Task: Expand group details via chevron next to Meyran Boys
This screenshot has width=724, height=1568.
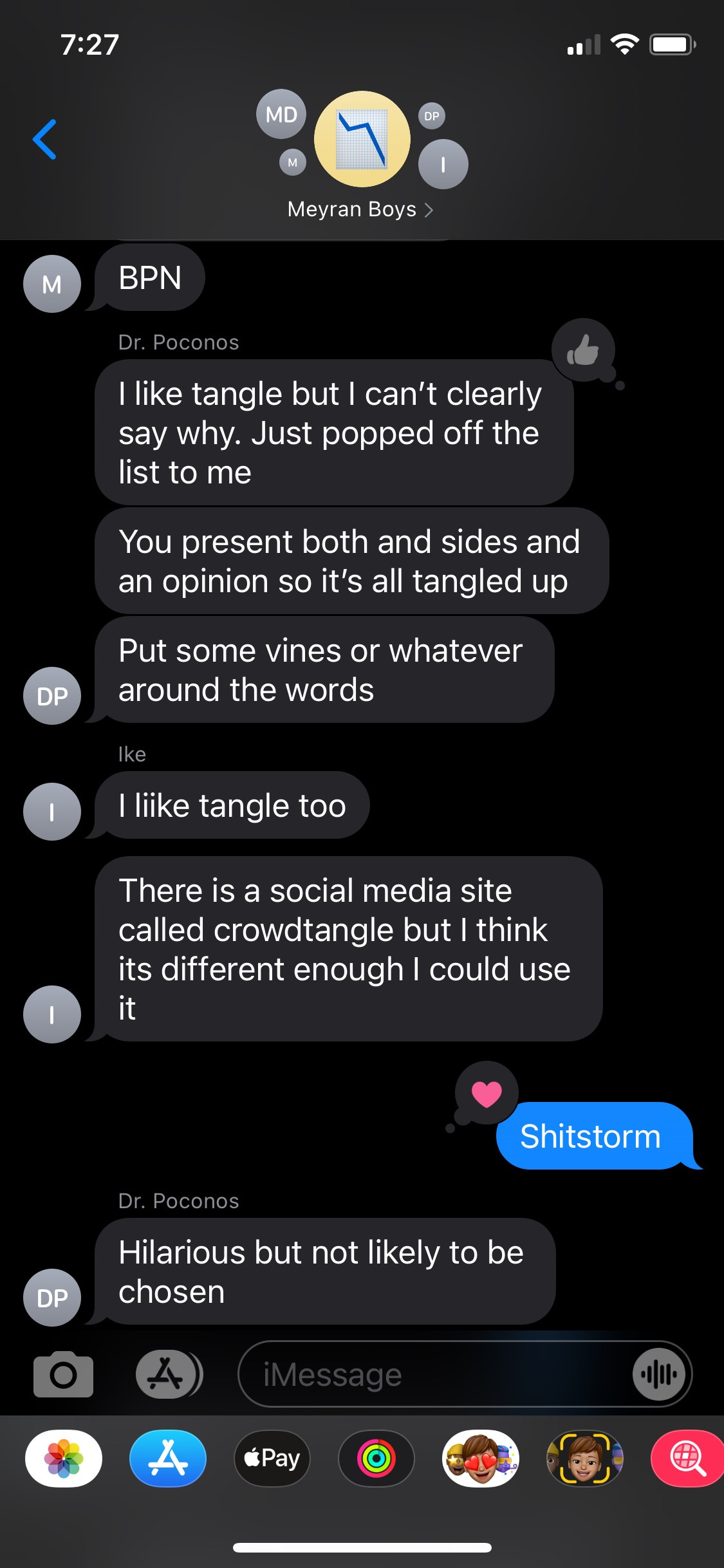Action: pyautogui.click(x=429, y=209)
